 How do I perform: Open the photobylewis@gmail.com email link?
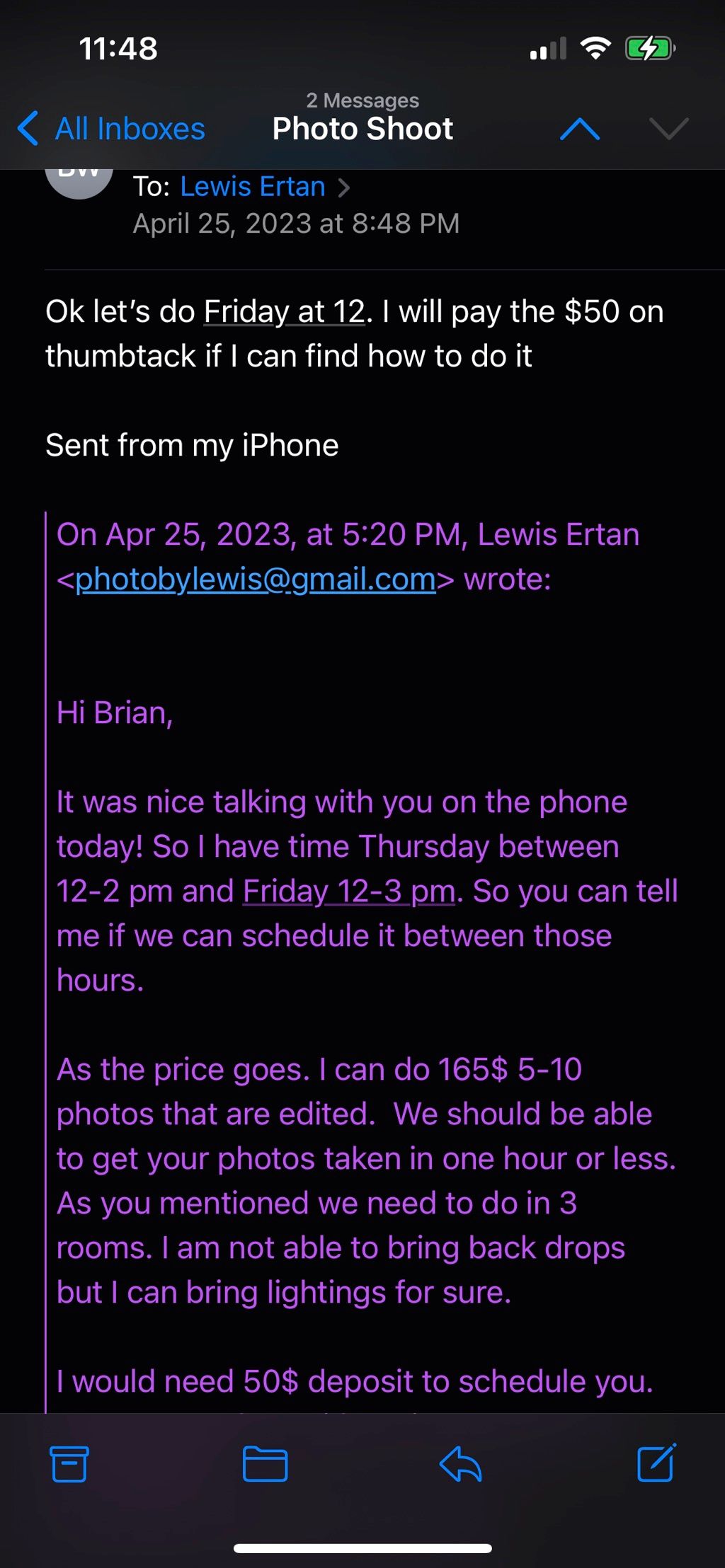point(255,580)
